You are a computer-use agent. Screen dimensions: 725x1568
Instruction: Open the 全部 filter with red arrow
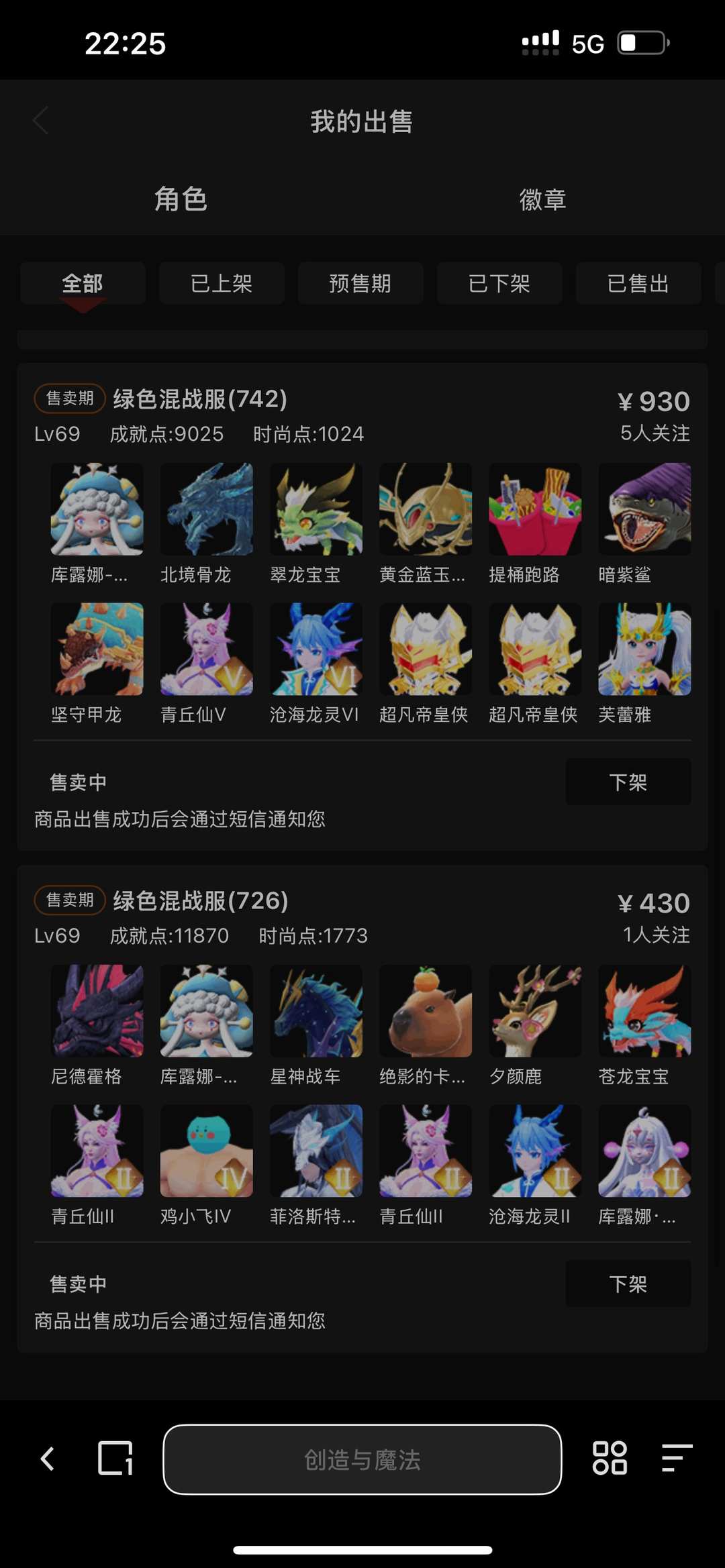82,283
